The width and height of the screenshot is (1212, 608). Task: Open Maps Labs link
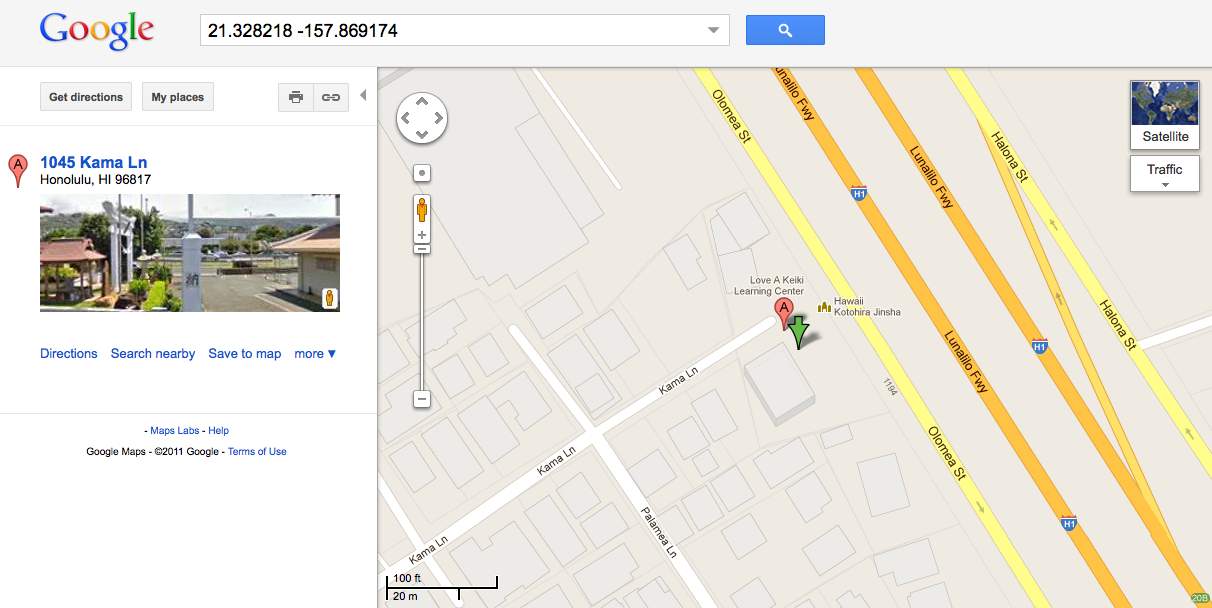pyautogui.click(x=175, y=431)
